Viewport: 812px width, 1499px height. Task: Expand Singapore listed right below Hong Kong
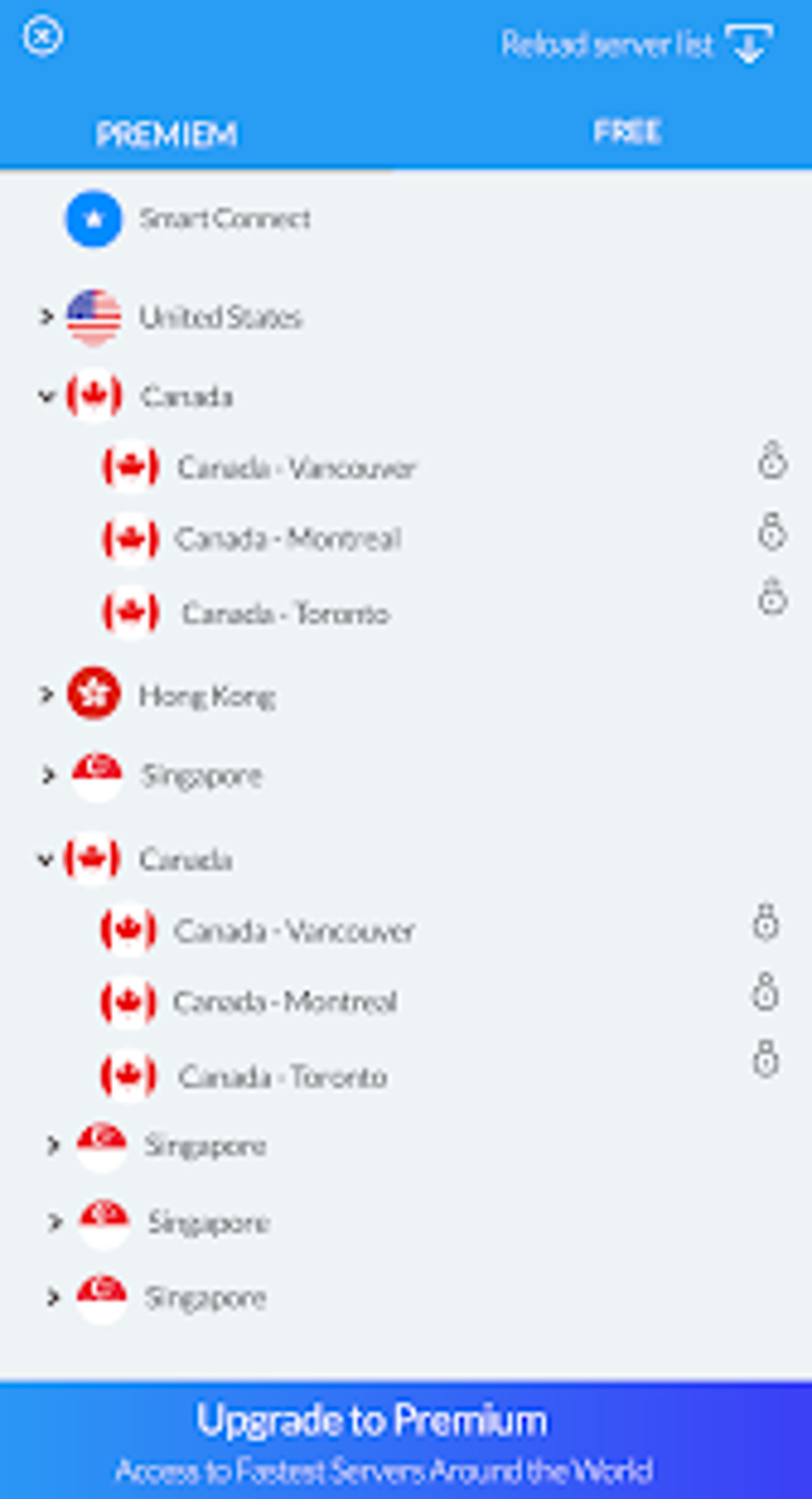[48, 774]
